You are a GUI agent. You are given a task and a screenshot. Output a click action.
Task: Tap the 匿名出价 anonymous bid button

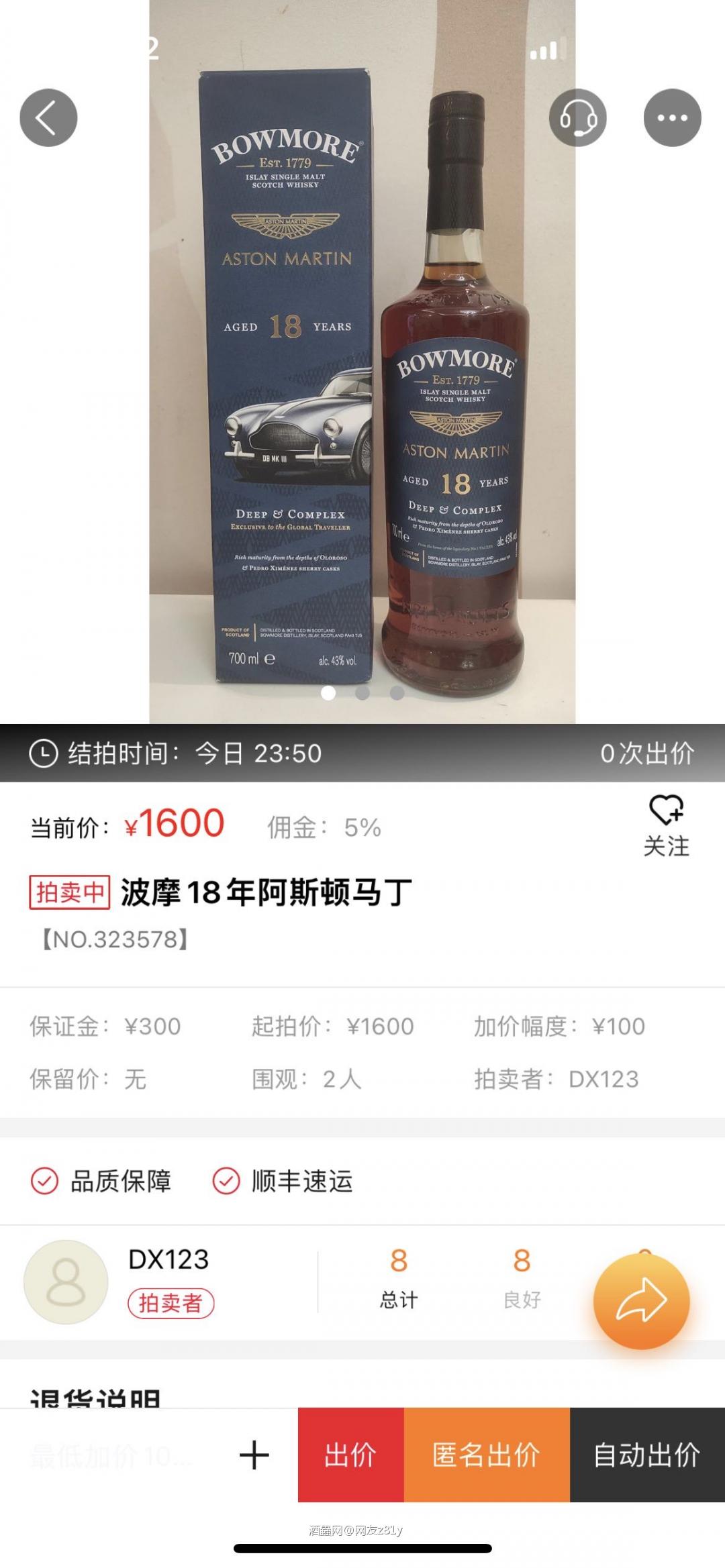coord(486,1457)
